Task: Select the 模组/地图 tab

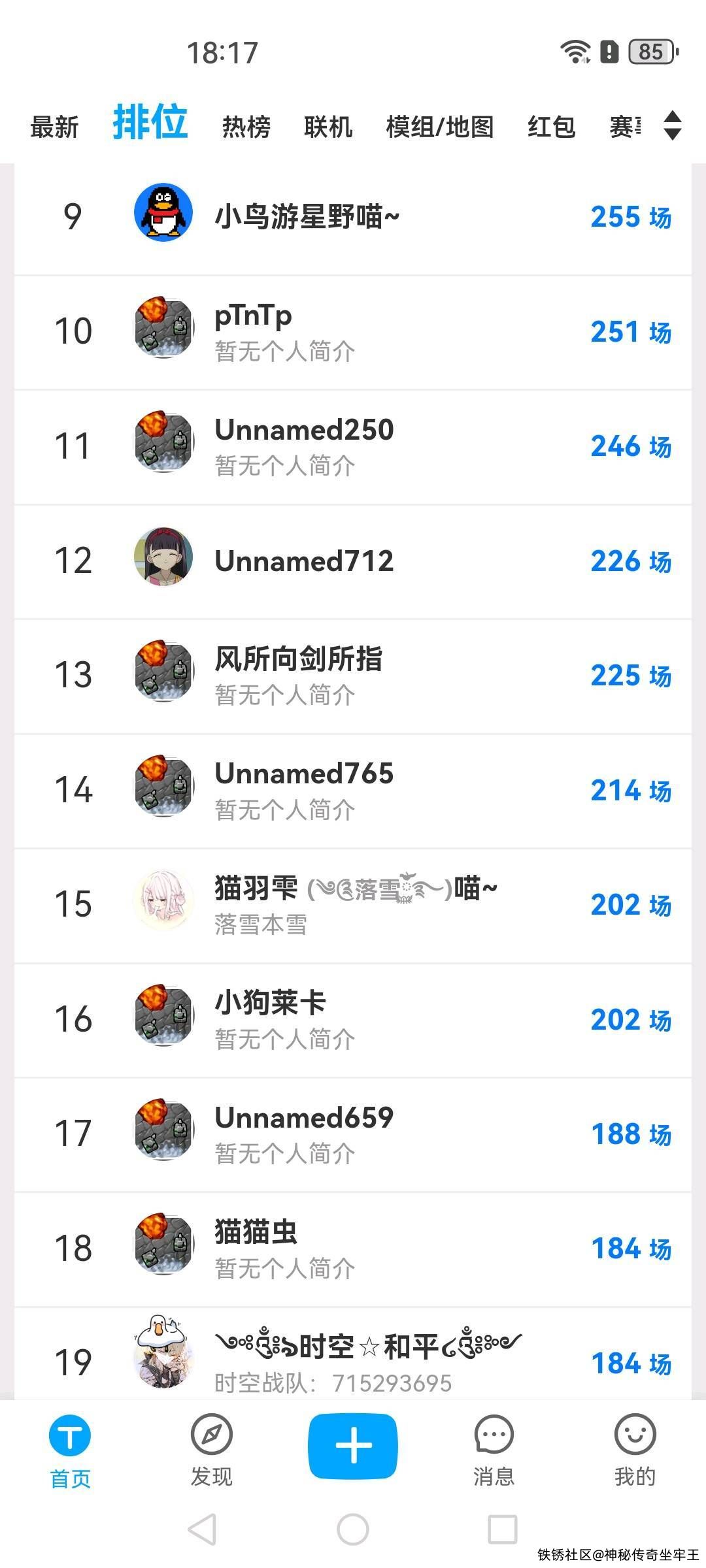Action: 439,127
